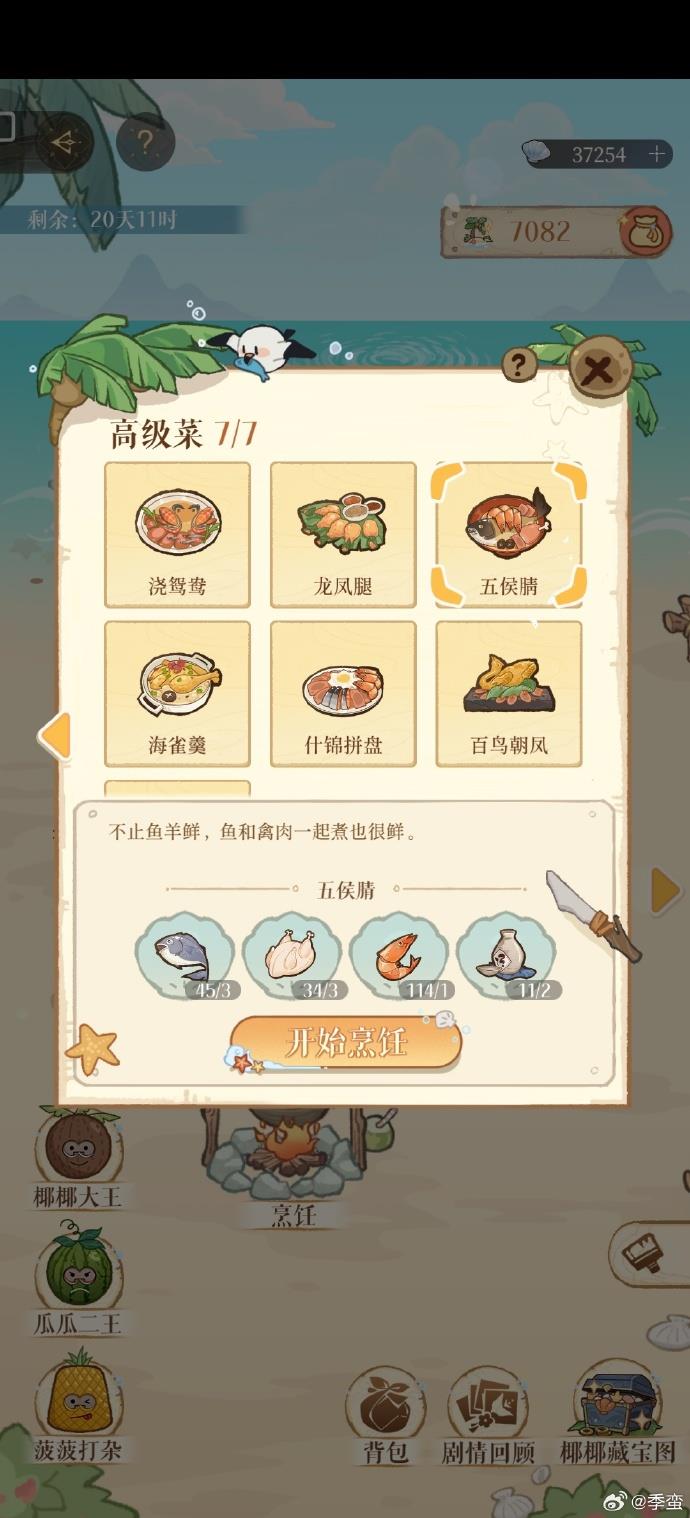The width and height of the screenshot is (690, 1518).
Task: Select the 五侯腈 dish
Action: point(508,534)
